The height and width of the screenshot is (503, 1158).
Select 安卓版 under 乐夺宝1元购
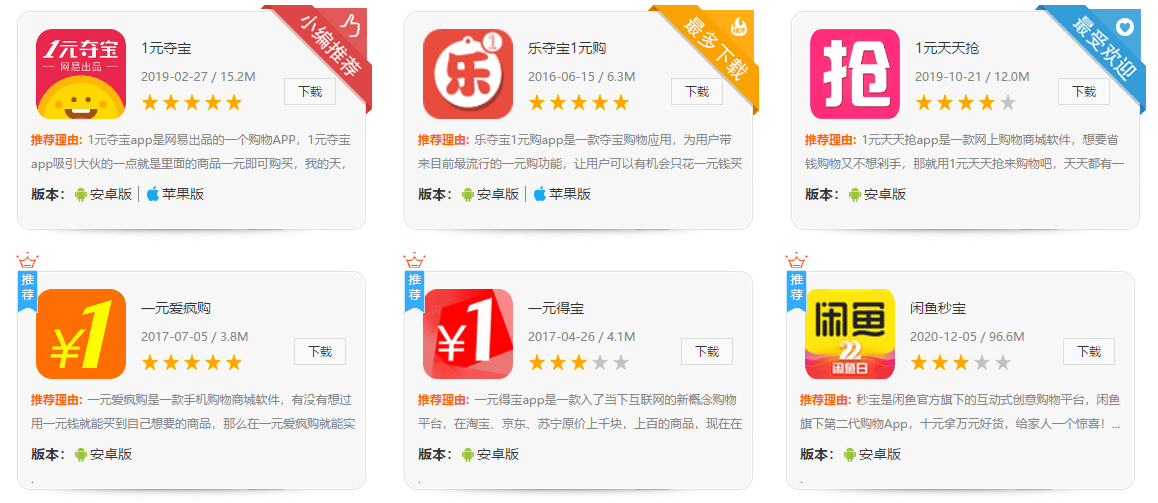pos(490,194)
